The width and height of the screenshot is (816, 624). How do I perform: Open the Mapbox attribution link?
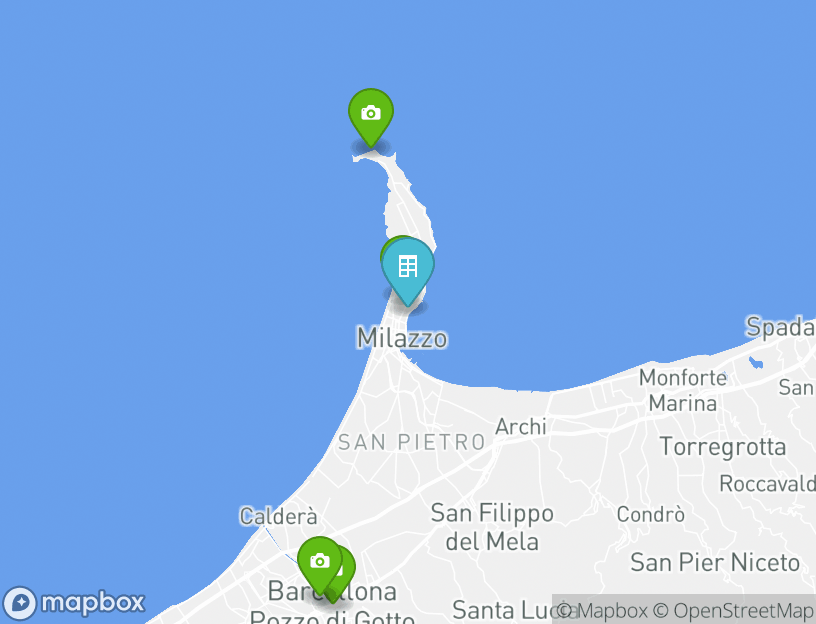point(601,610)
